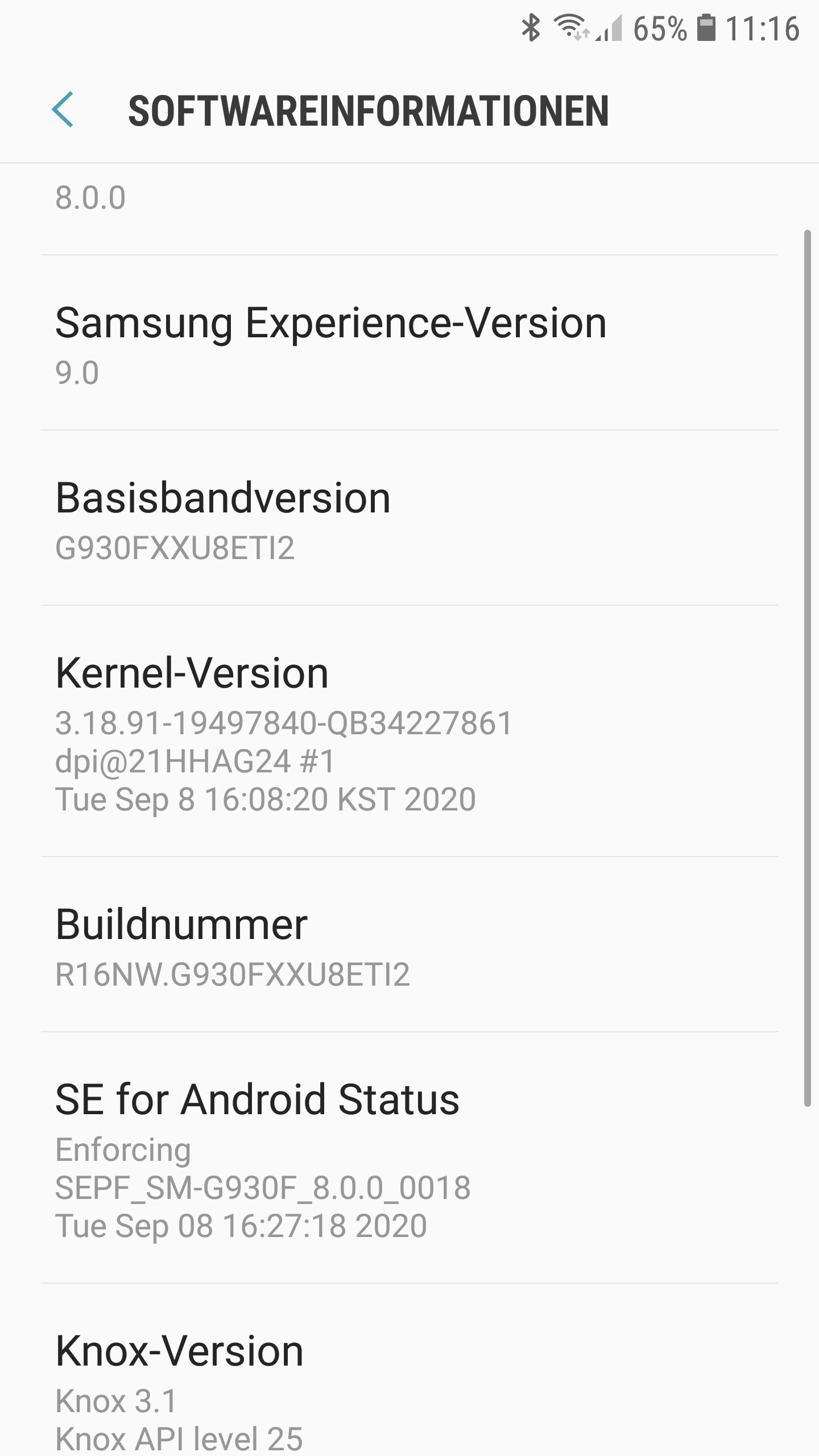The width and height of the screenshot is (819, 1456).
Task: Go back from Softwareinformationen
Action: [63, 109]
